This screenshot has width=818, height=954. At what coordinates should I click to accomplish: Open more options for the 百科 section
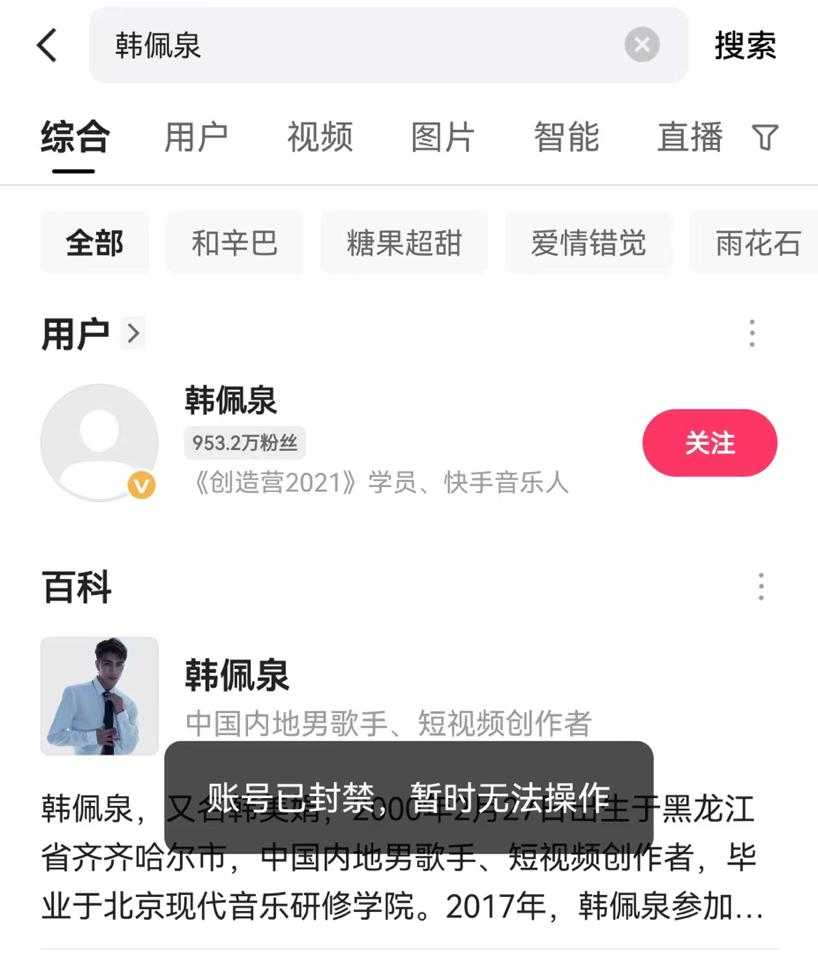761,586
